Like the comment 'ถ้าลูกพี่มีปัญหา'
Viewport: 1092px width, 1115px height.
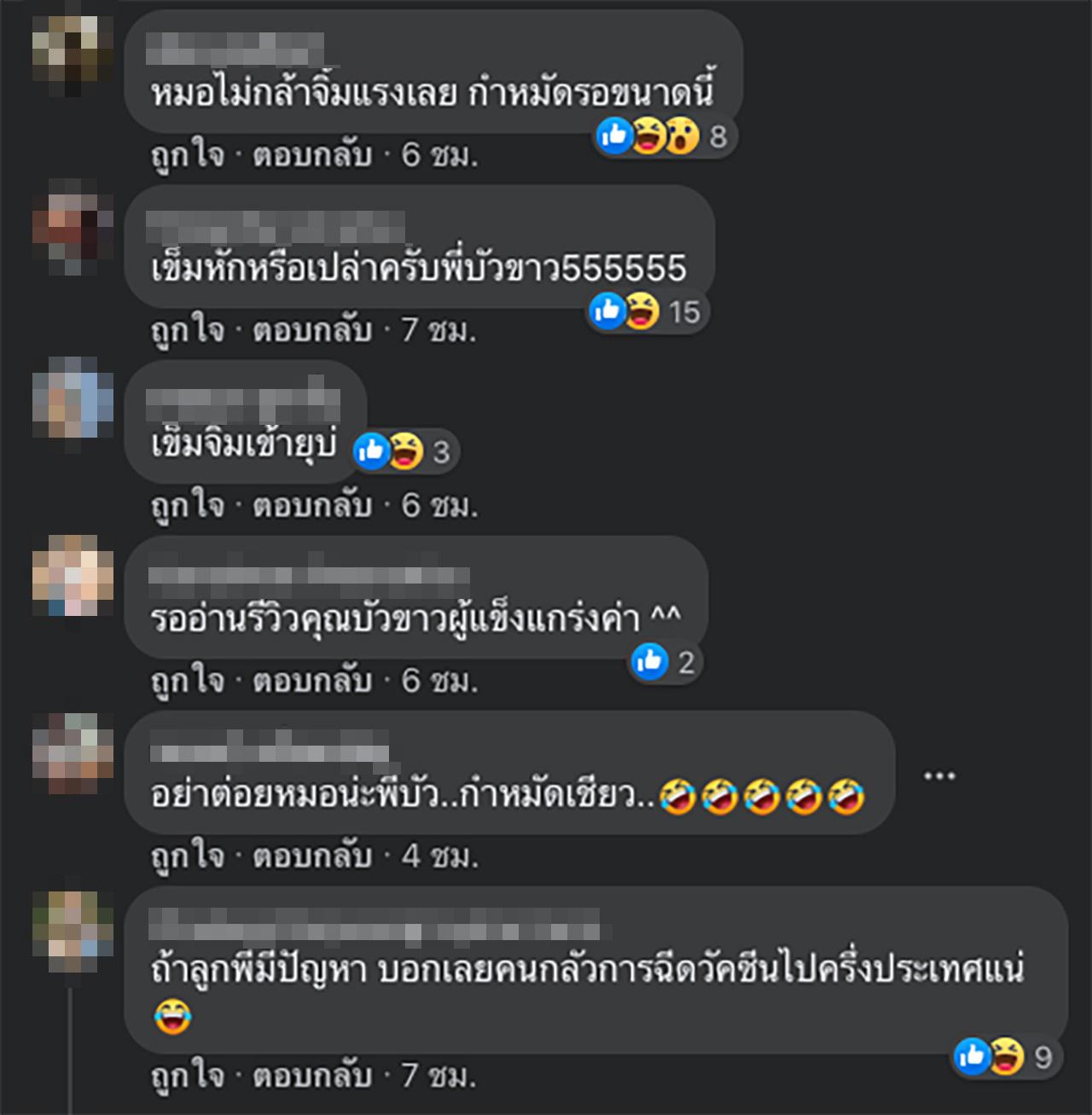187,1075
